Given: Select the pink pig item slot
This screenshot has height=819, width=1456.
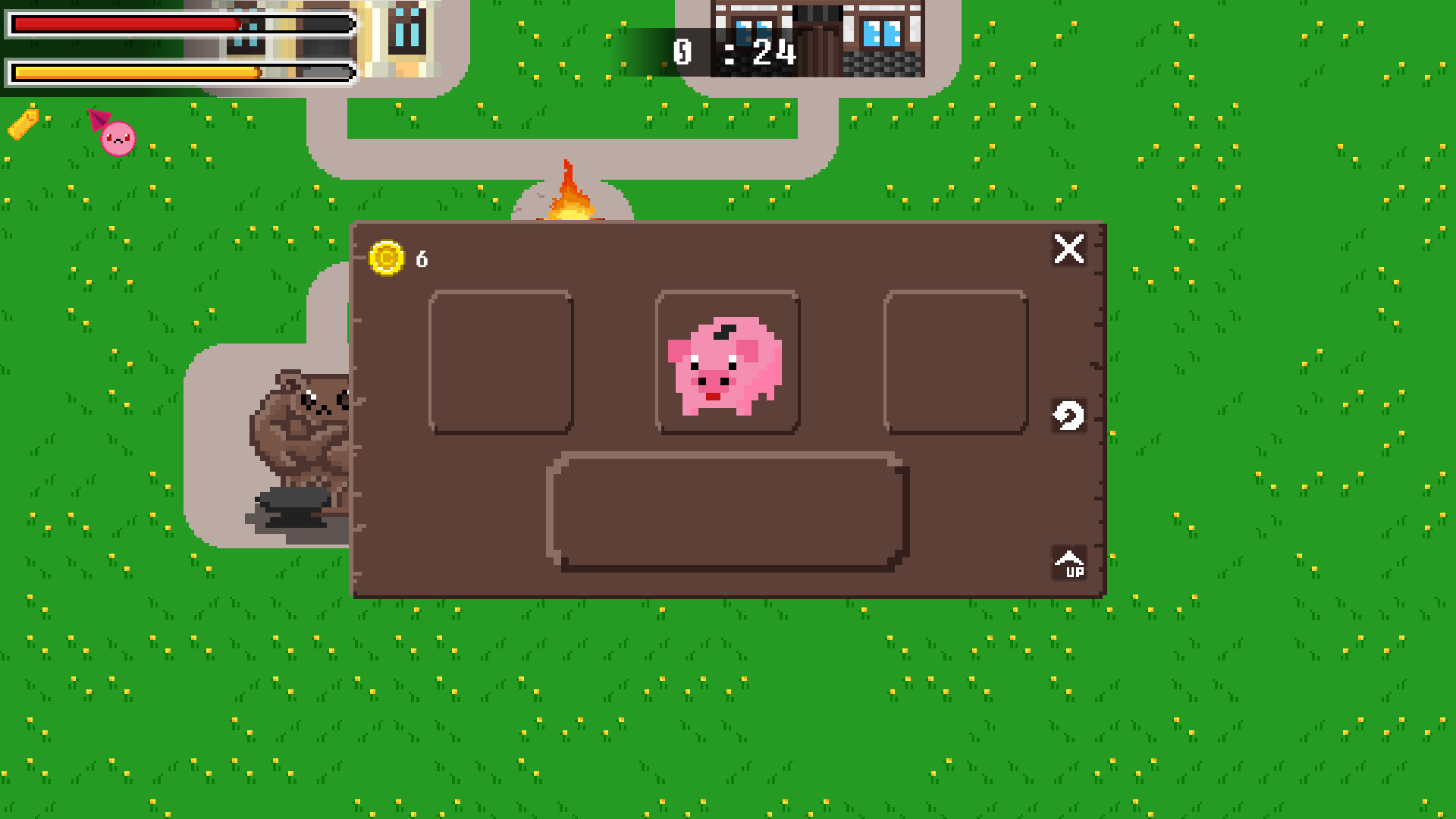Looking at the screenshot, I should tap(727, 362).
